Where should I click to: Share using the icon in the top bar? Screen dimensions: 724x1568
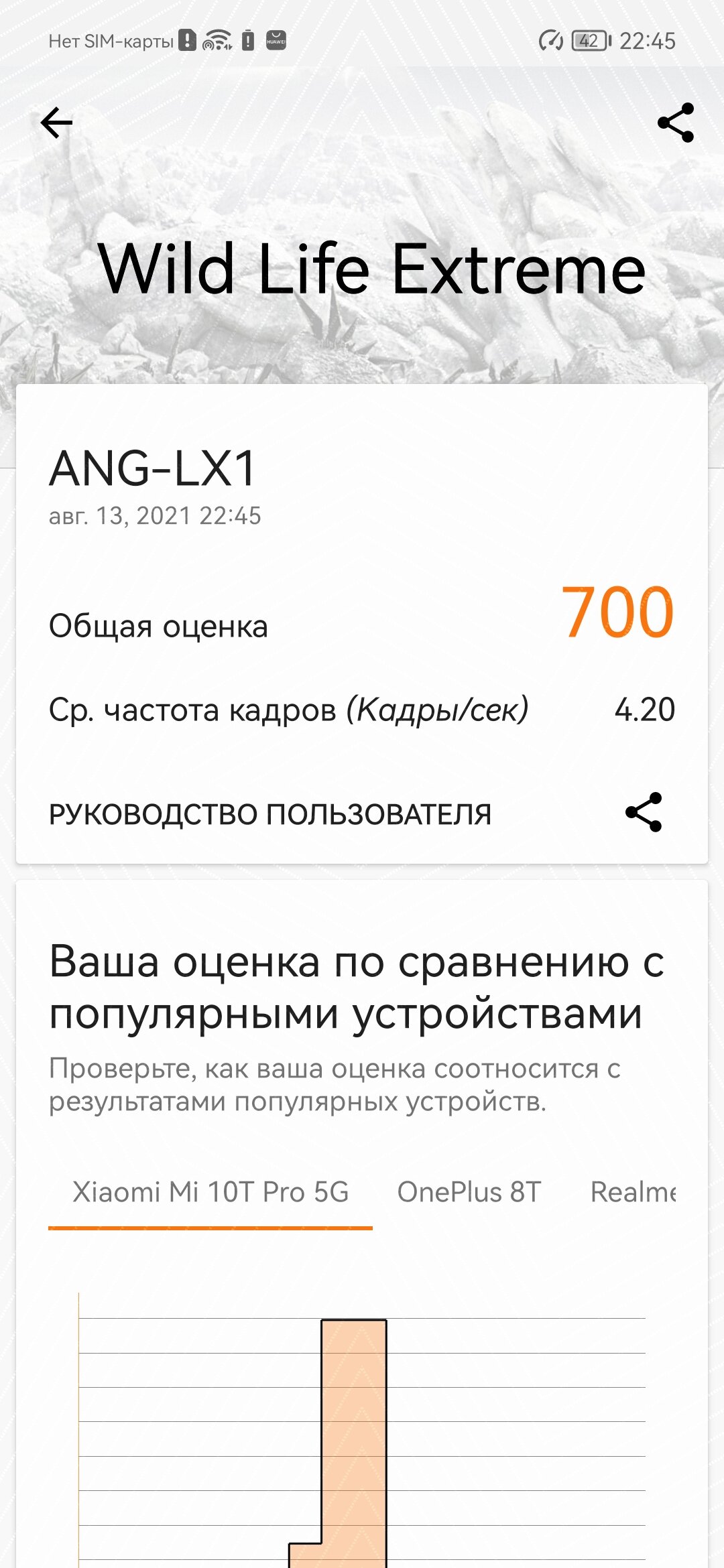[676, 123]
